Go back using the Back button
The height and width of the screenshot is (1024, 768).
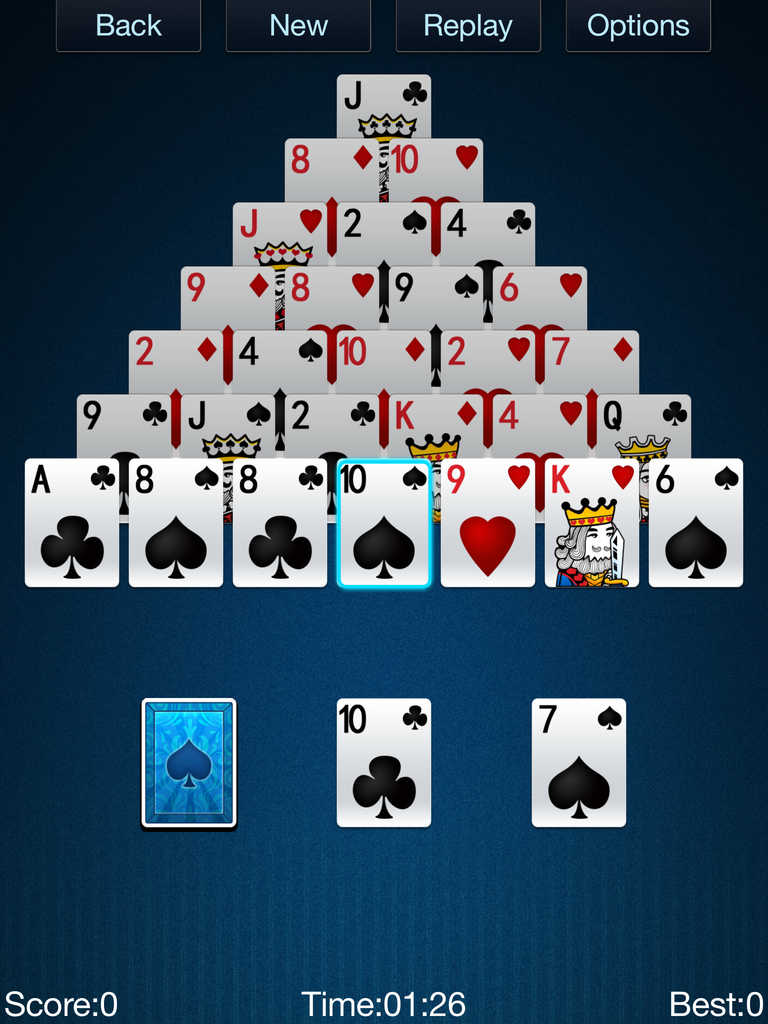(128, 26)
